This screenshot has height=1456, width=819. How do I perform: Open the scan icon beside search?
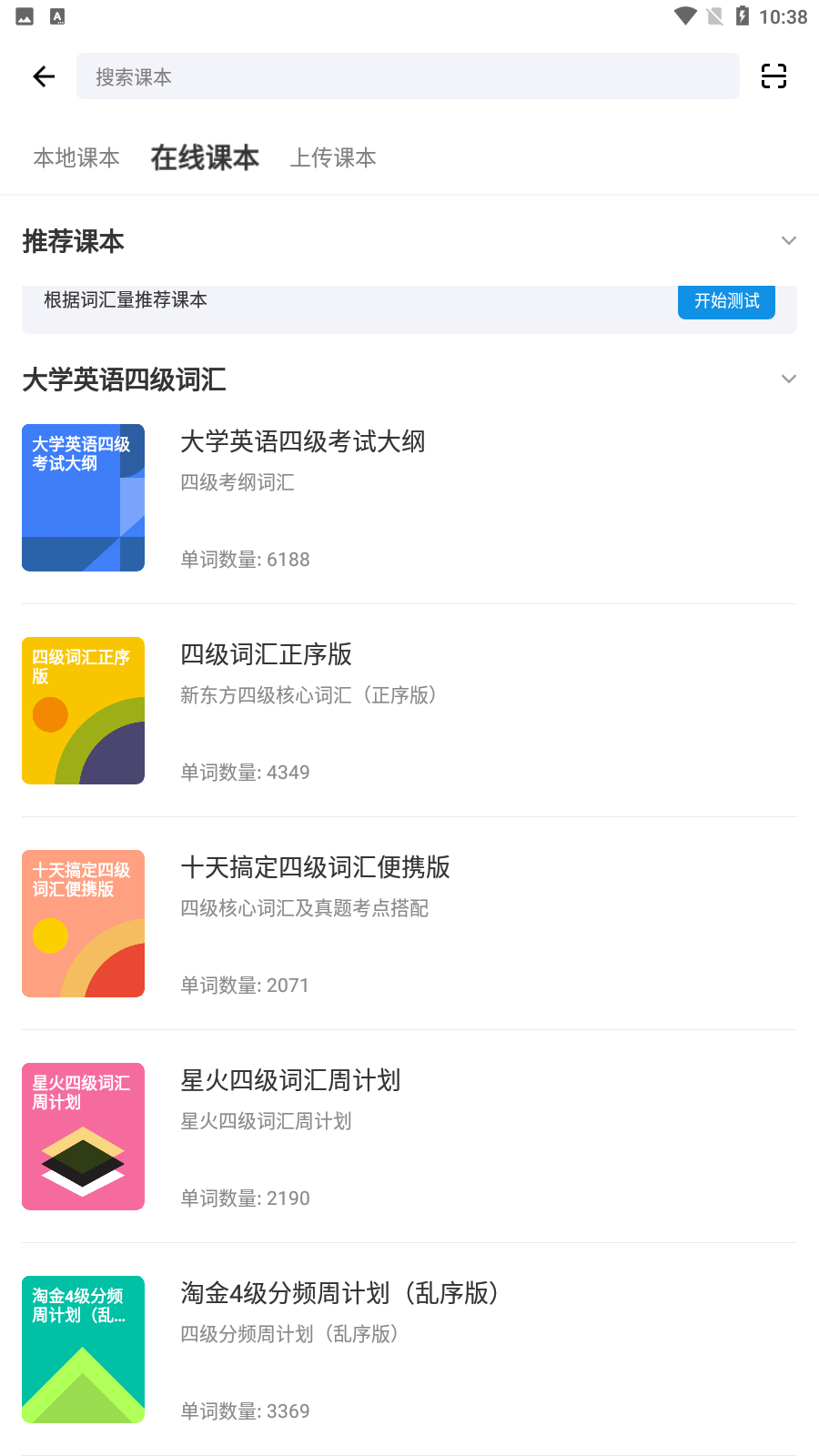click(773, 76)
